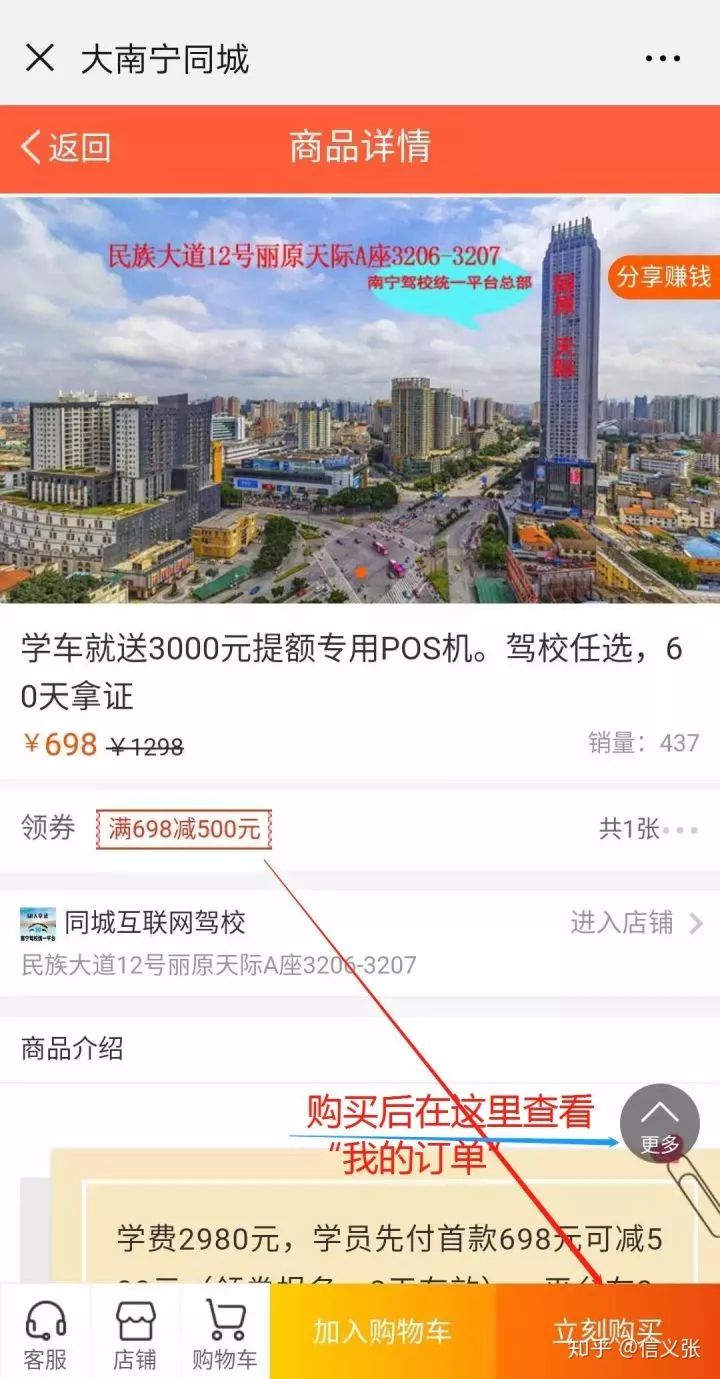Open the 更多 floating menu button
This screenshot has width=720, height=1379.
pyautogui.click(x=660, y=1124)
